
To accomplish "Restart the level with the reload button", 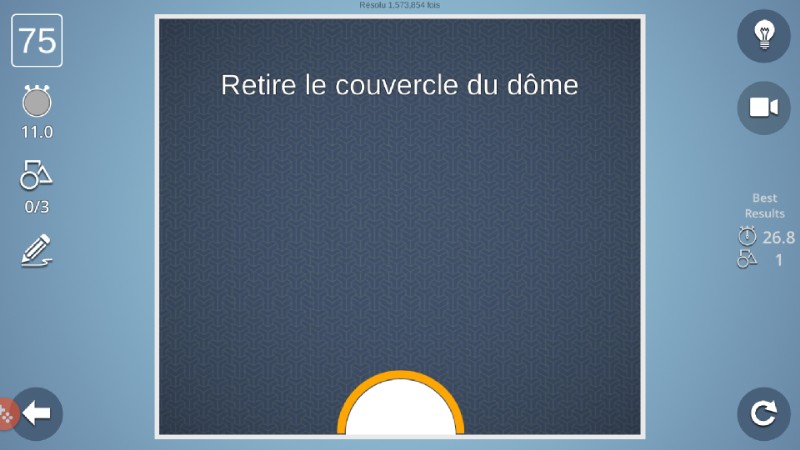I will 764,413.
